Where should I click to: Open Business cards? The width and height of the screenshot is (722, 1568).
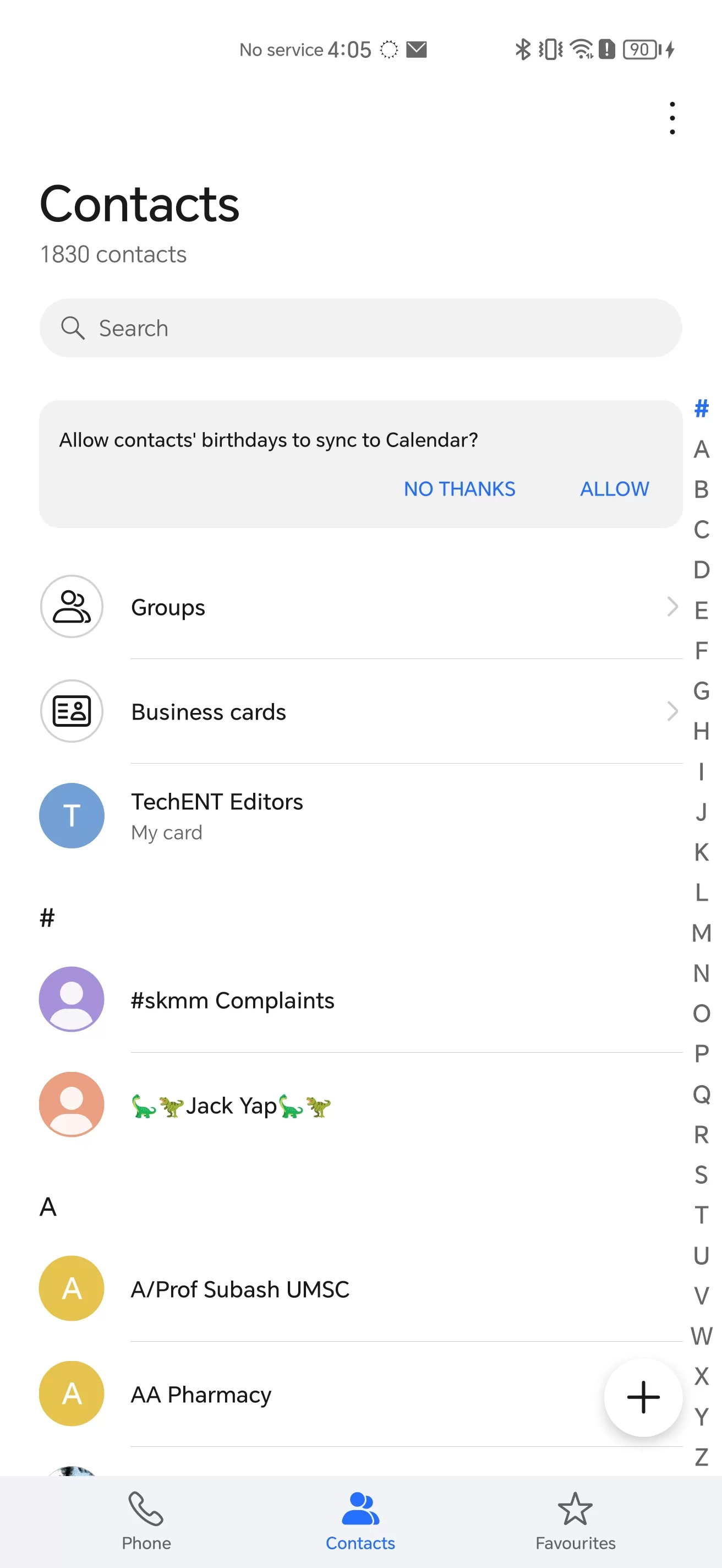[x=360, y=711]
